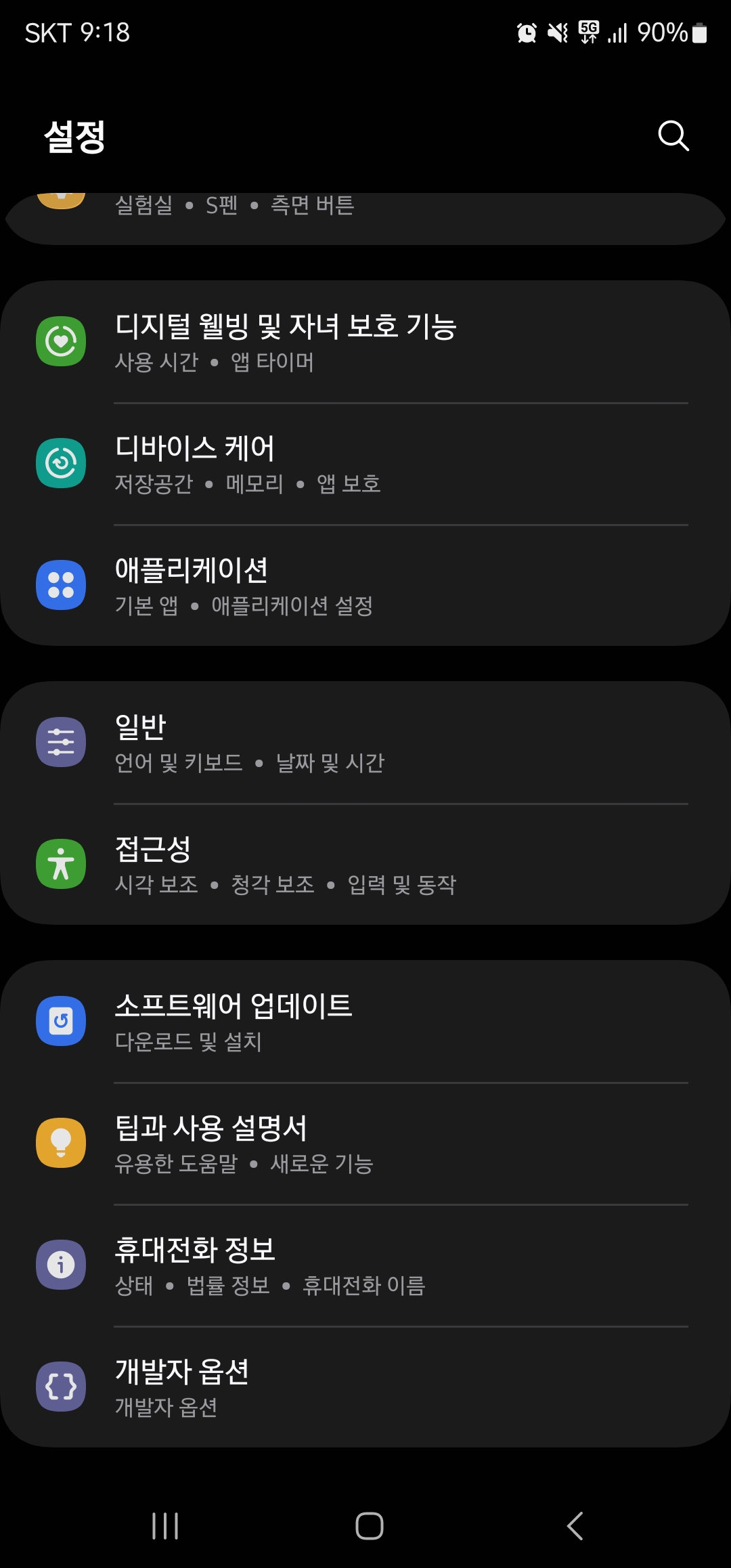Select the Device Care icon
This screenshot has height=1568, width=731.
tap(61, 464)
